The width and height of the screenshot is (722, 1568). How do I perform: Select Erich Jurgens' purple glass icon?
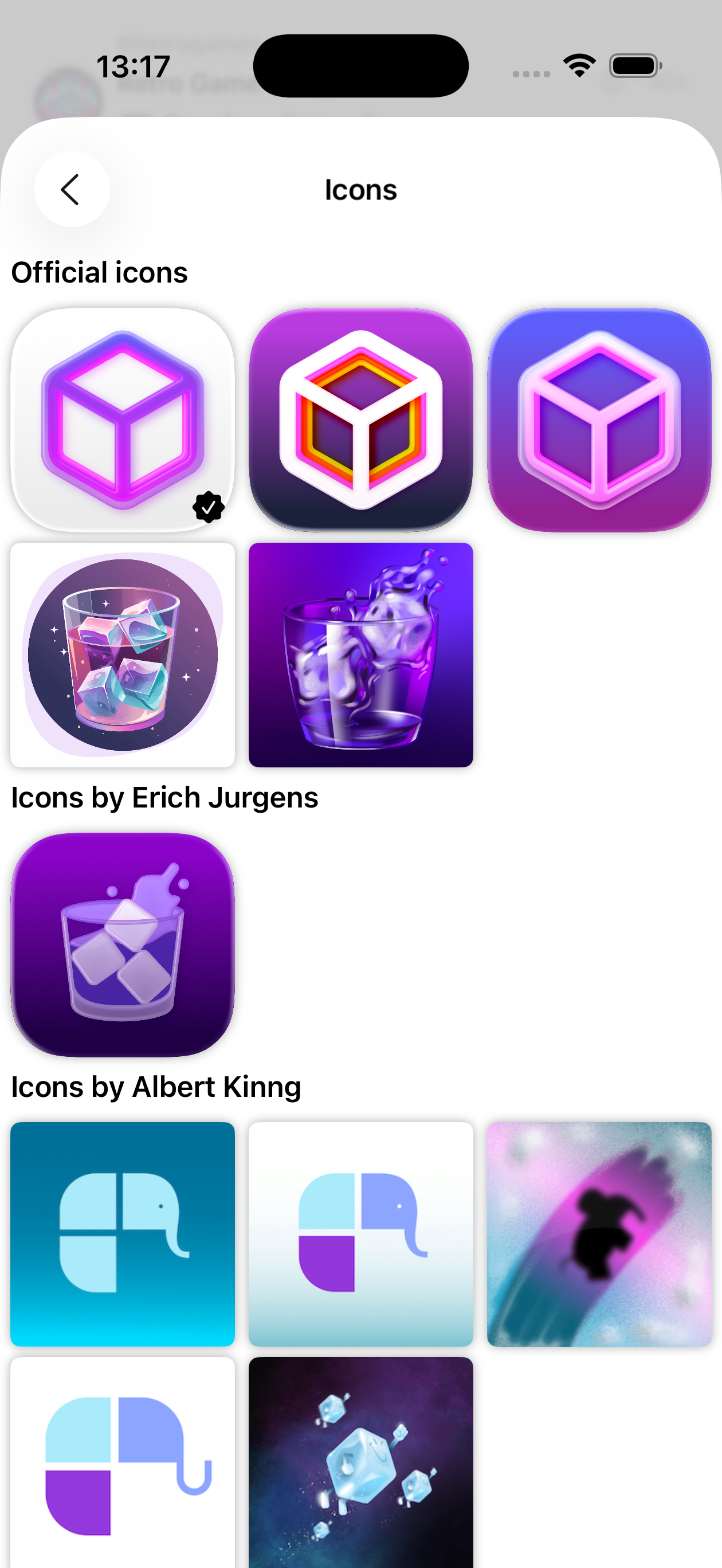click(x=123, y=944)
